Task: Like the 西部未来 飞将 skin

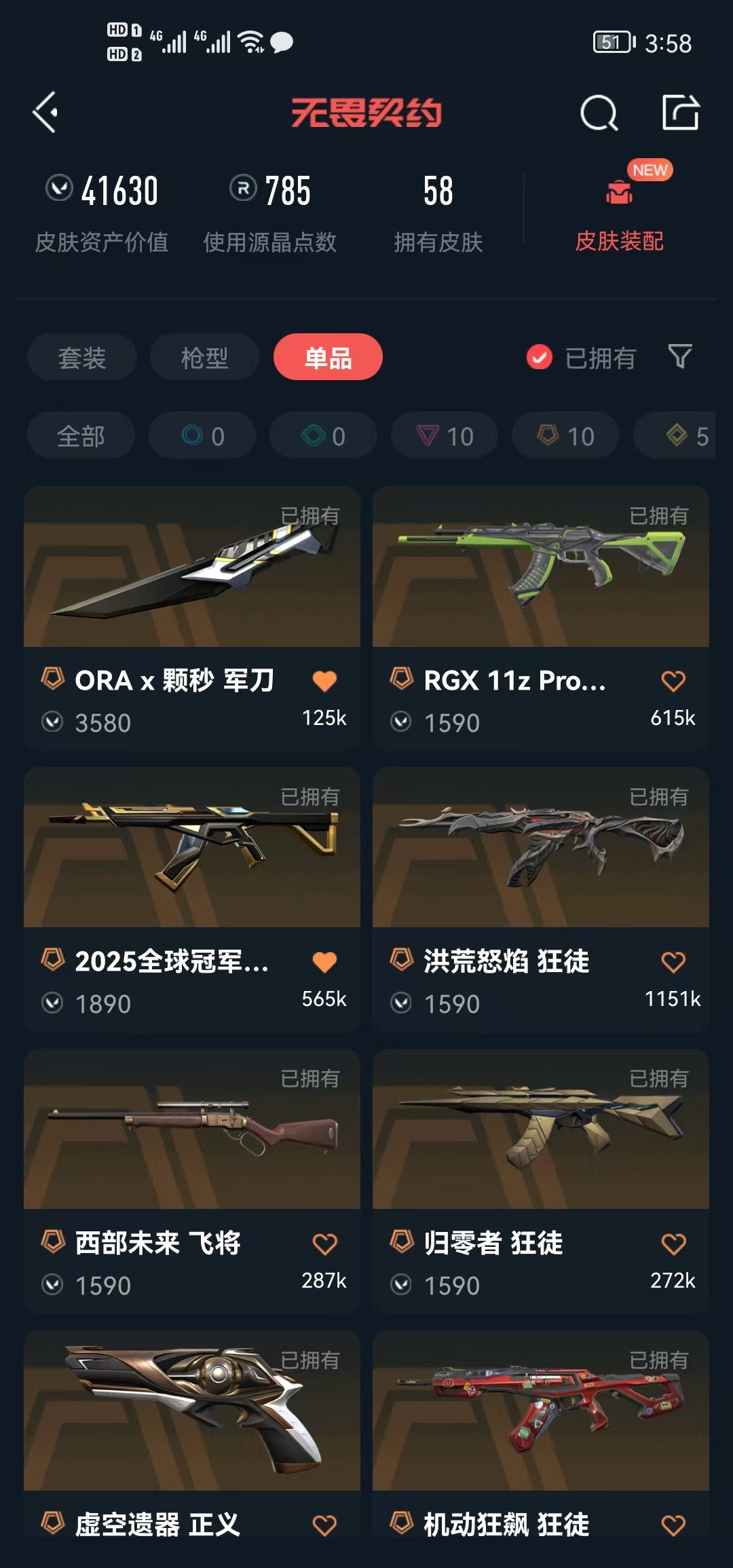Action: (324, 1244)
